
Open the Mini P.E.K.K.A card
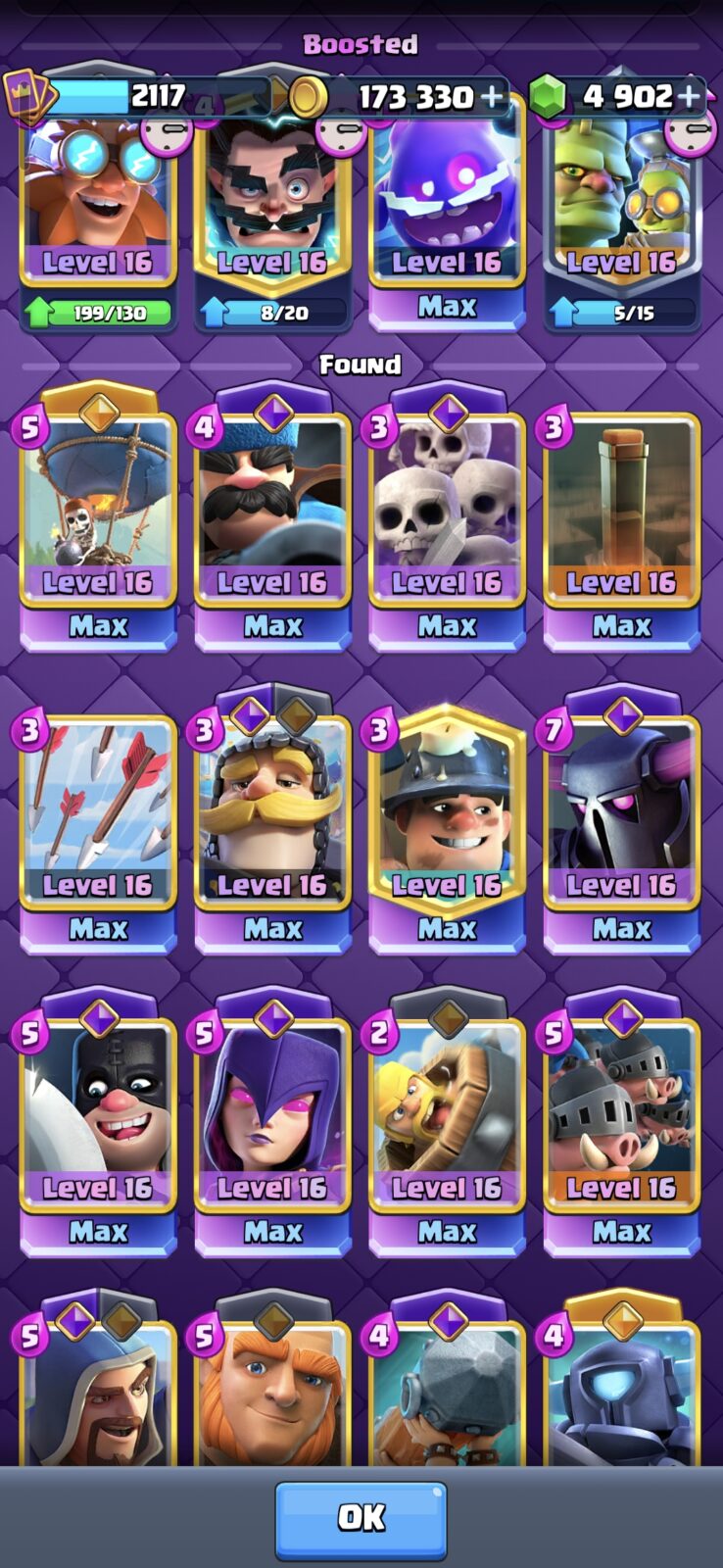point(621,1380)
